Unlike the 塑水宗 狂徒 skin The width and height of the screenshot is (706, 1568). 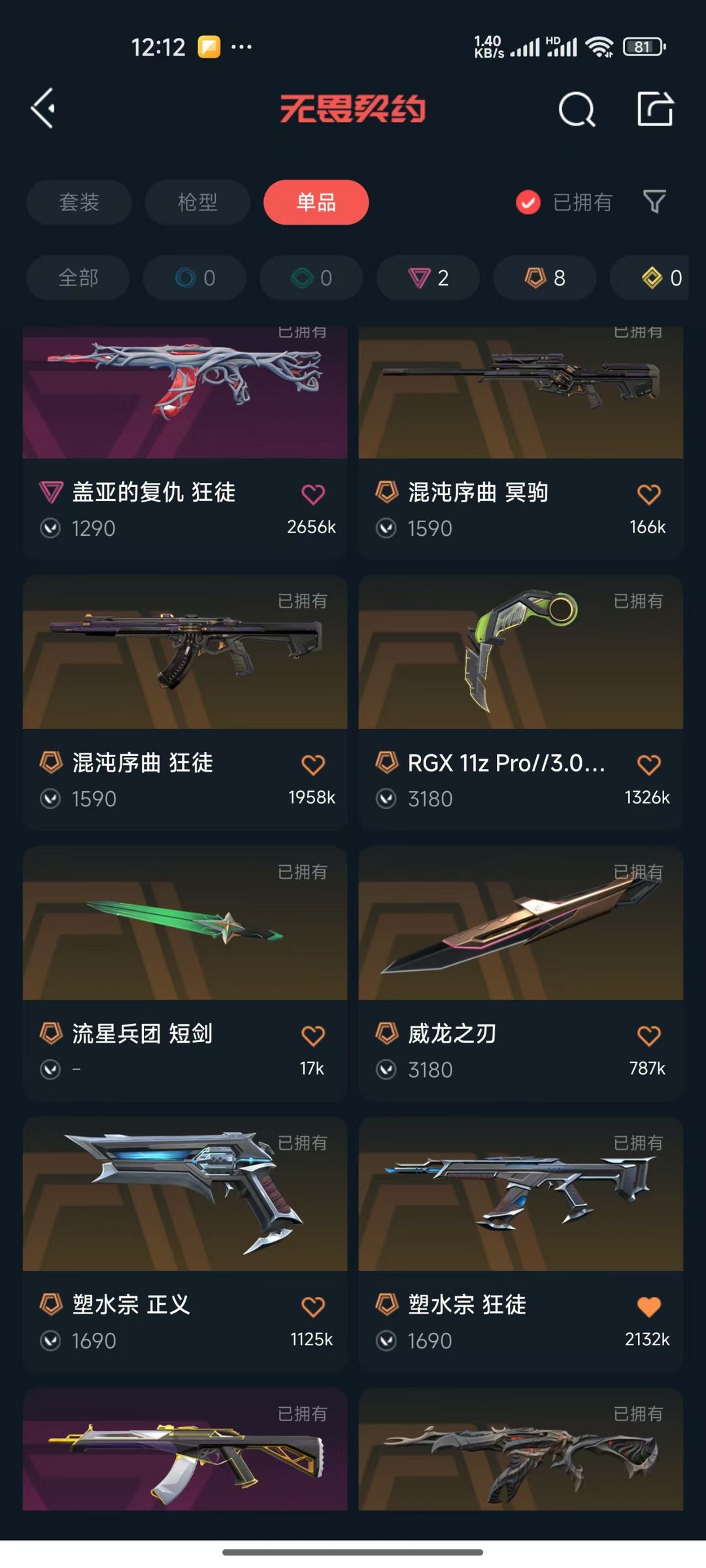[648, 1307]
